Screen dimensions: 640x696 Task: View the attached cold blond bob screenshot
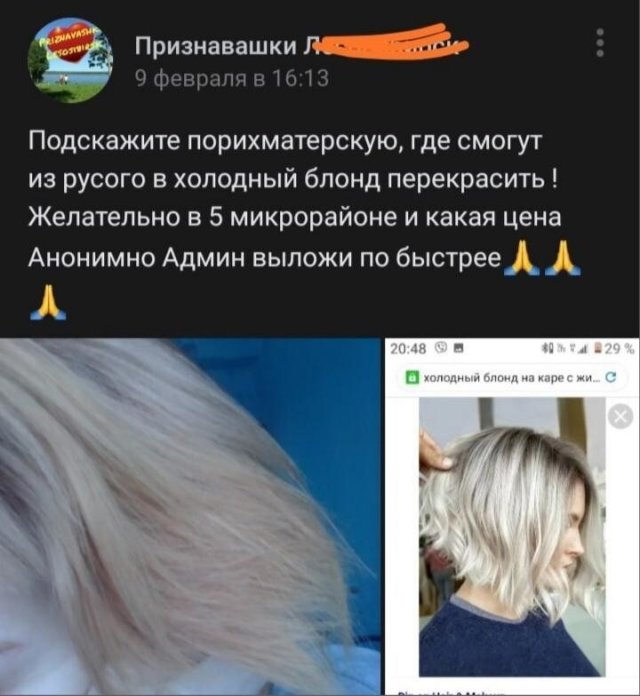pos(511,515)
